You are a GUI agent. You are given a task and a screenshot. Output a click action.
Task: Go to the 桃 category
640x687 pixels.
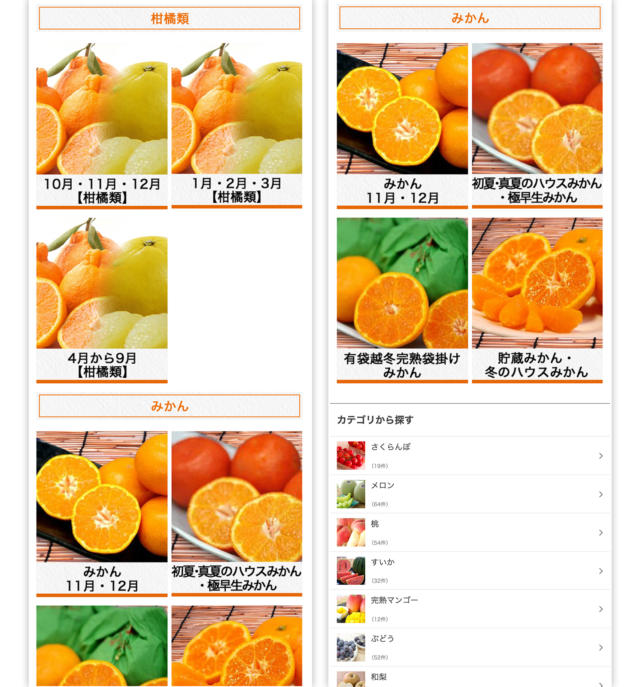pyautogui.click(x=470, y=532)
